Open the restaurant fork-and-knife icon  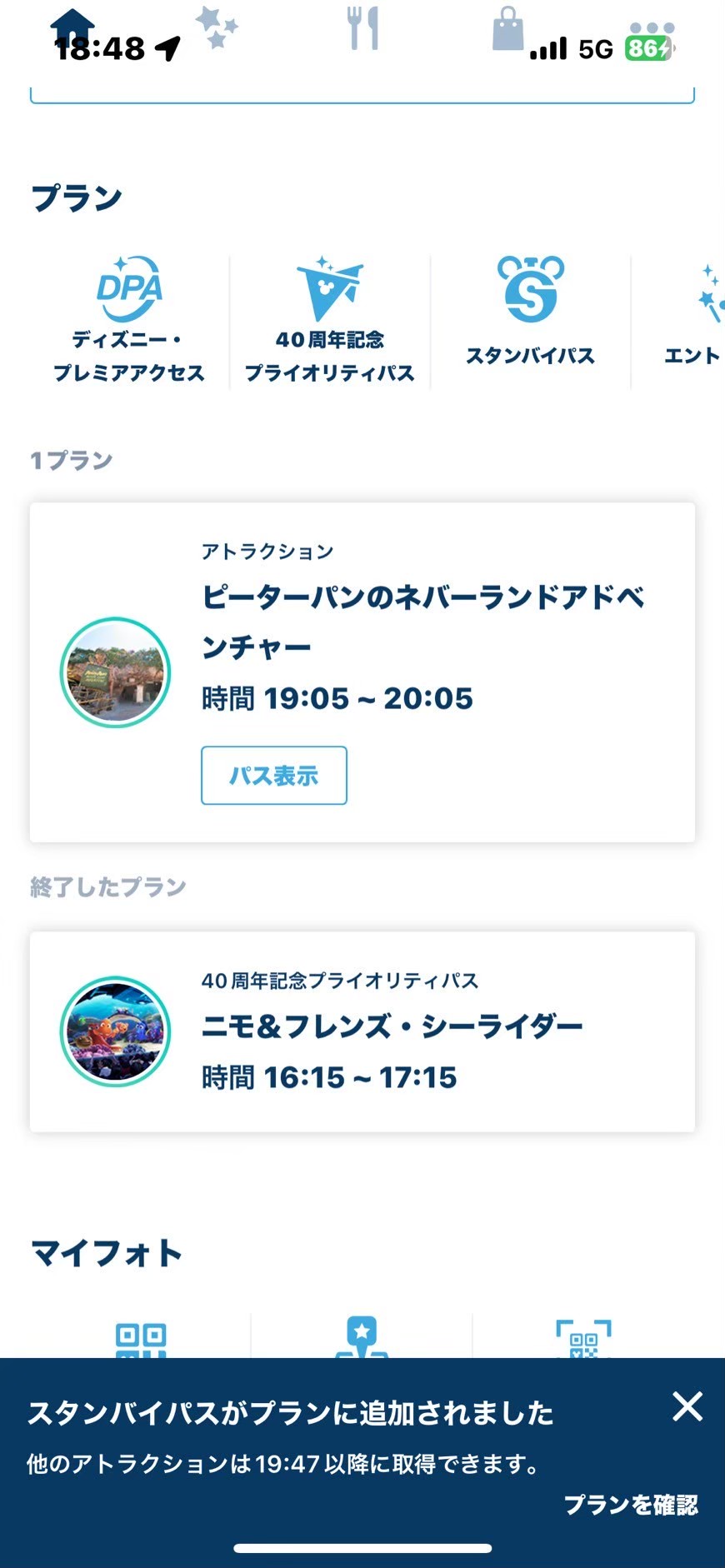[363, 28]
